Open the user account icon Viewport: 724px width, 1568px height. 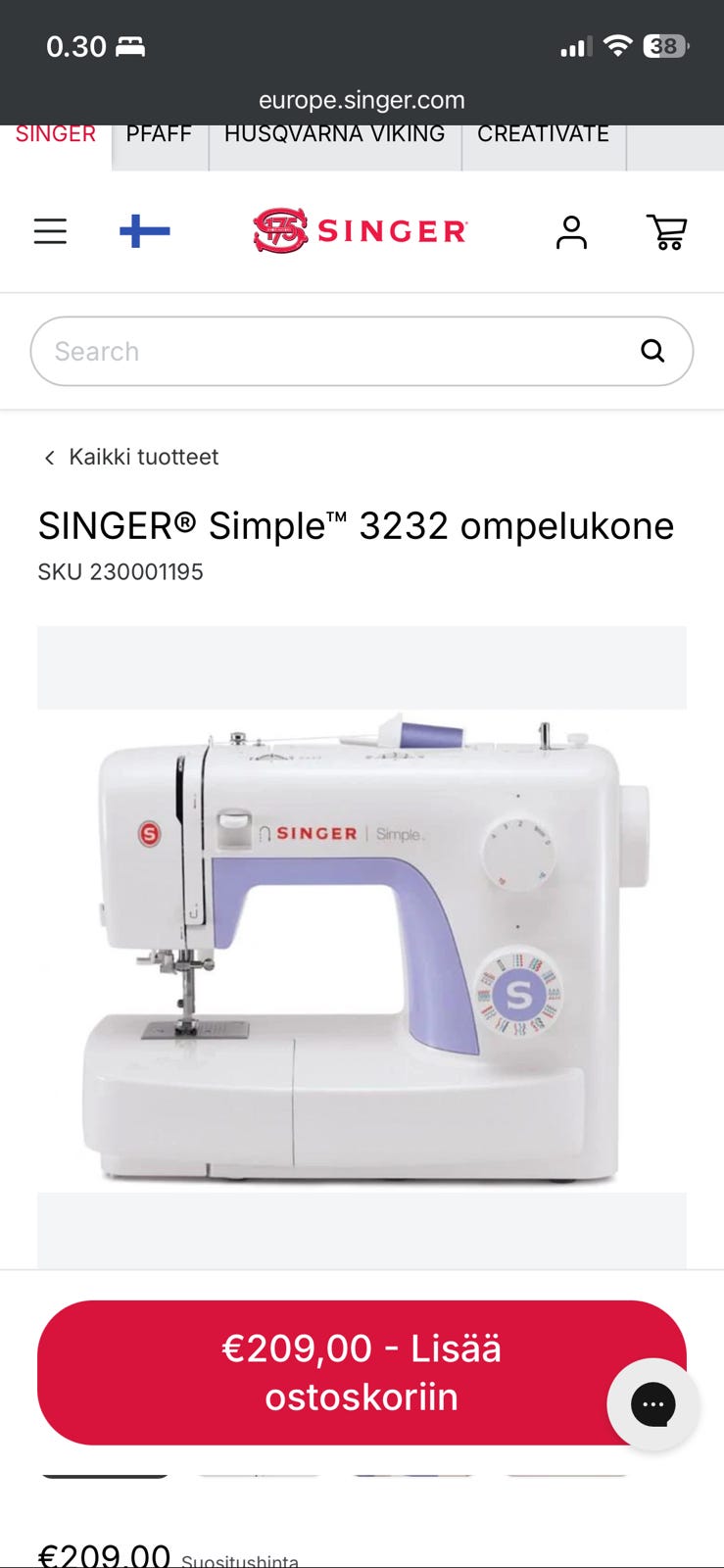point(571,232)
